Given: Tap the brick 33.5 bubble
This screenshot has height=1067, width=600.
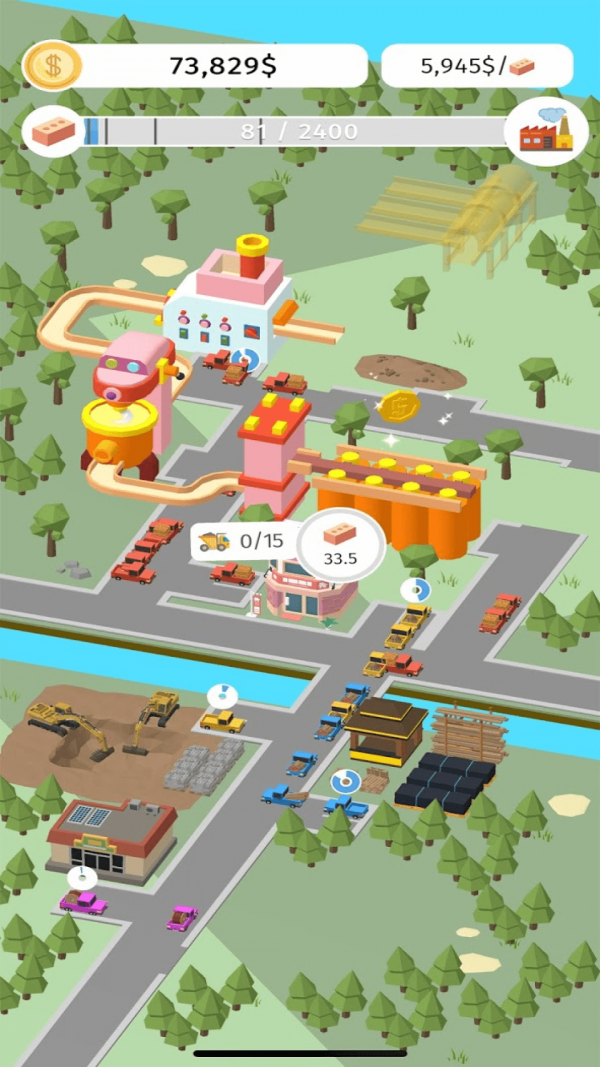Looking at the screenshot, I should coord(340,545).
